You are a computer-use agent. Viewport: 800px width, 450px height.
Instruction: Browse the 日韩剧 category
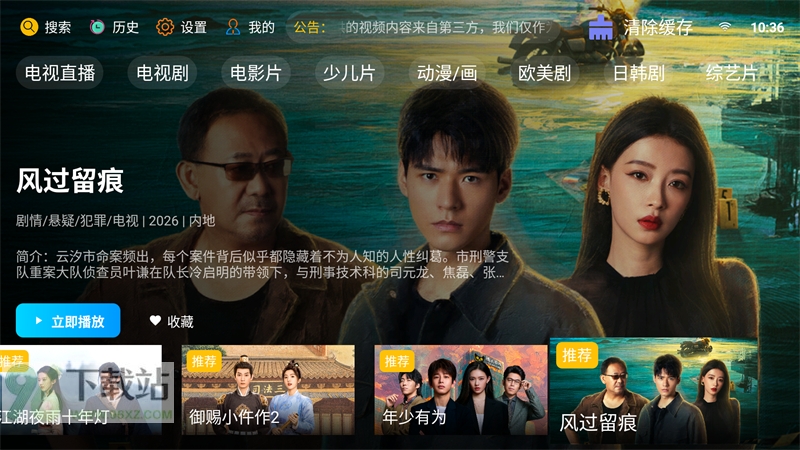coord(638,73)
